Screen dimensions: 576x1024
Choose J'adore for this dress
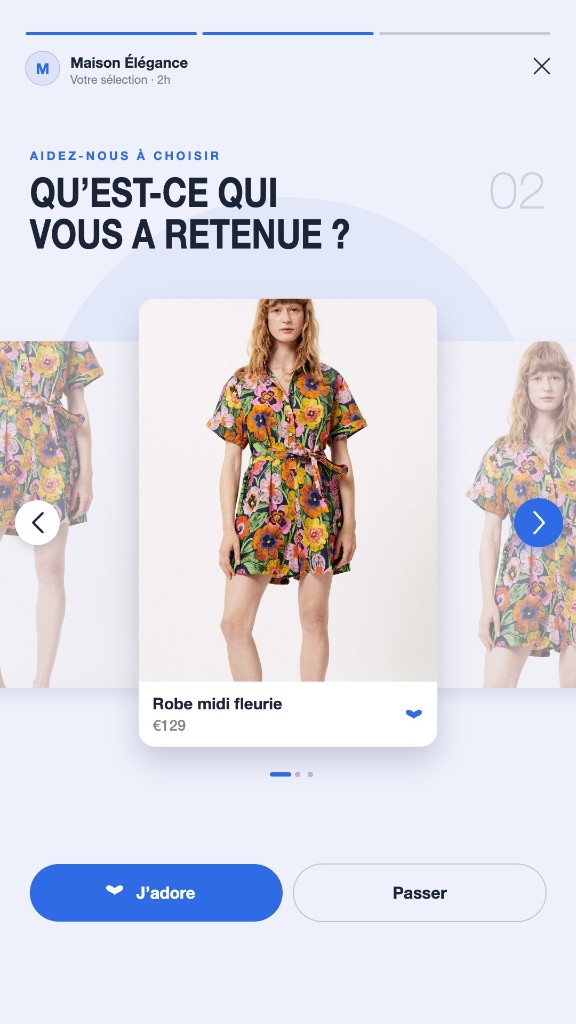pos(156,893)
